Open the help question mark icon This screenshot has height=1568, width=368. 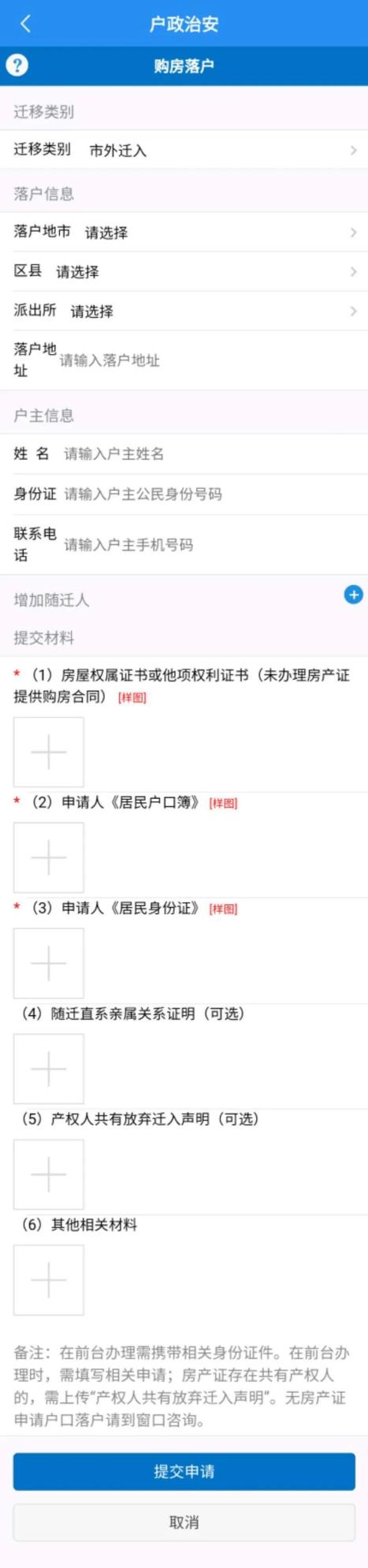(x=17, y=65)
